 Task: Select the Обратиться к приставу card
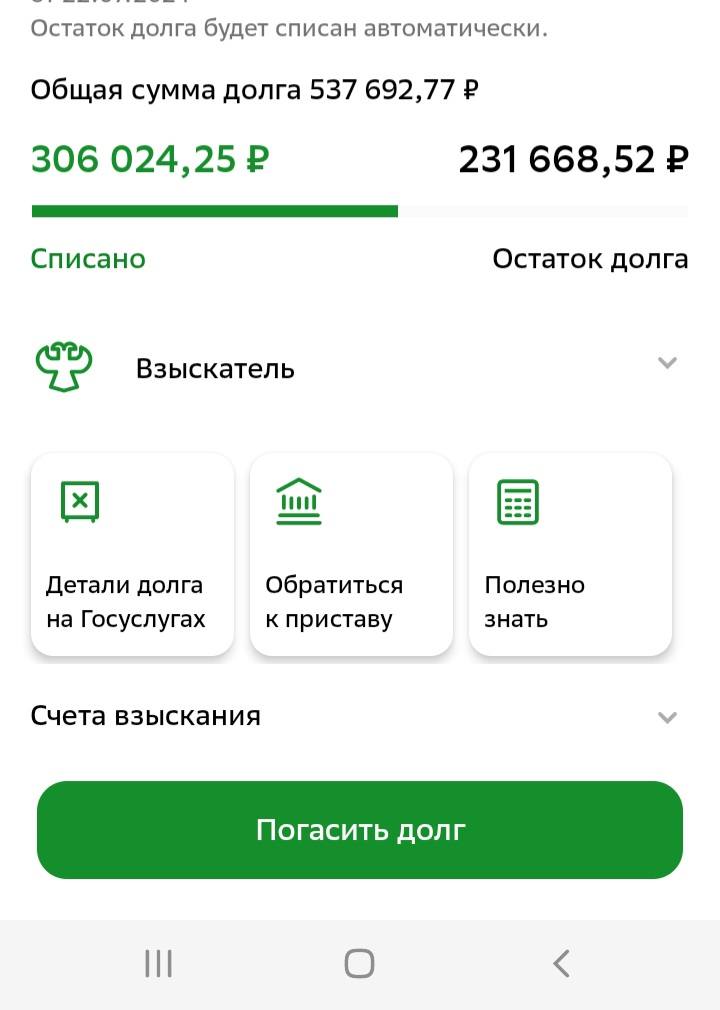tap(351, 555)
